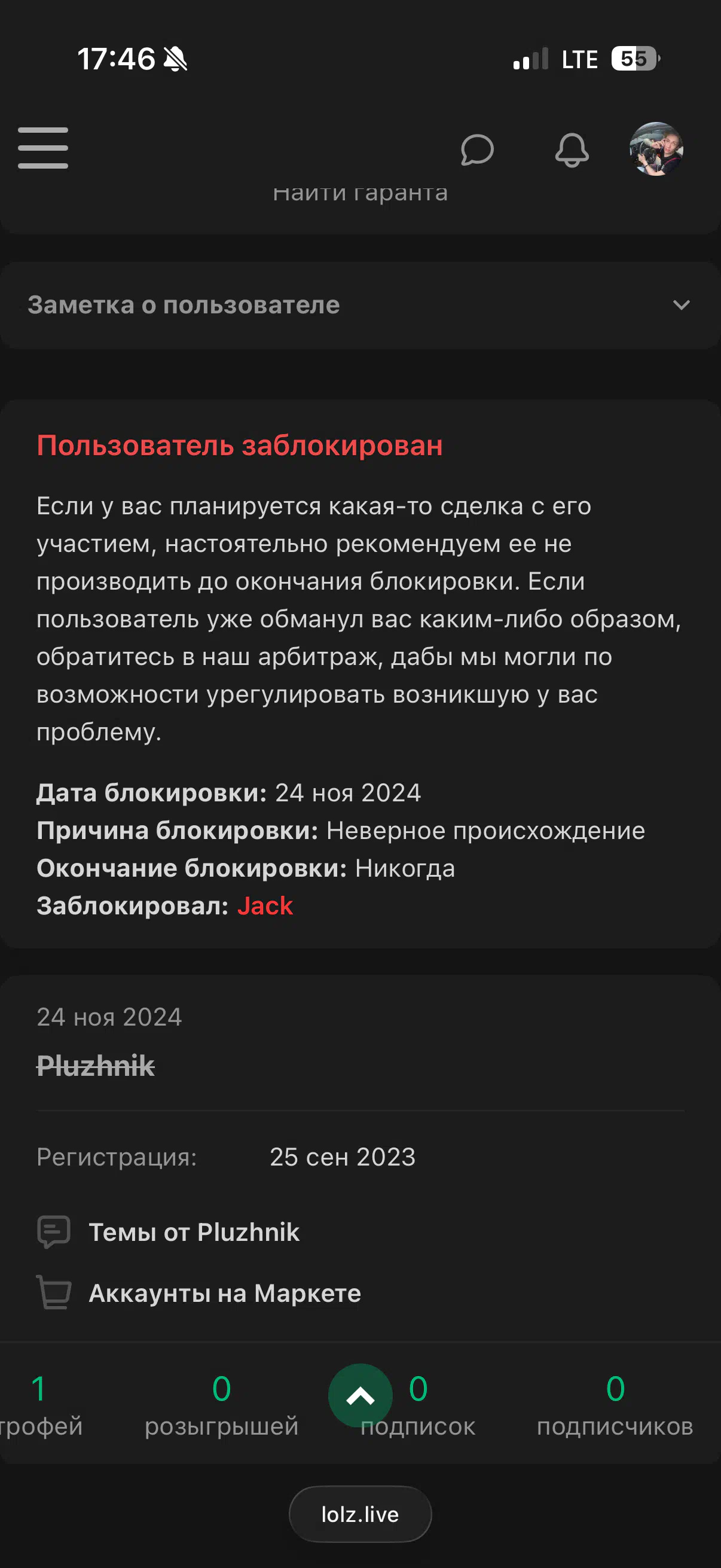The image size is (721, 1568).
Task: Open the conversations chat icon
Action: pos(476,150)
